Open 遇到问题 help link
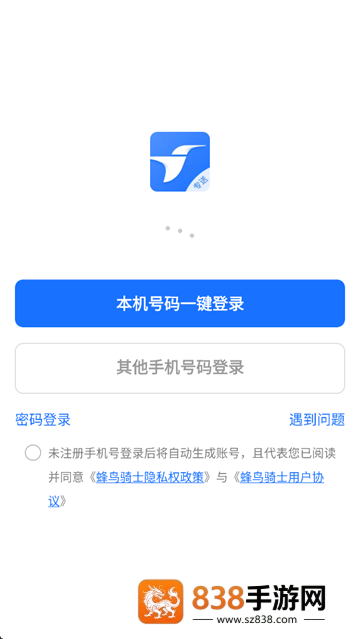 click(x=317, y=419)
